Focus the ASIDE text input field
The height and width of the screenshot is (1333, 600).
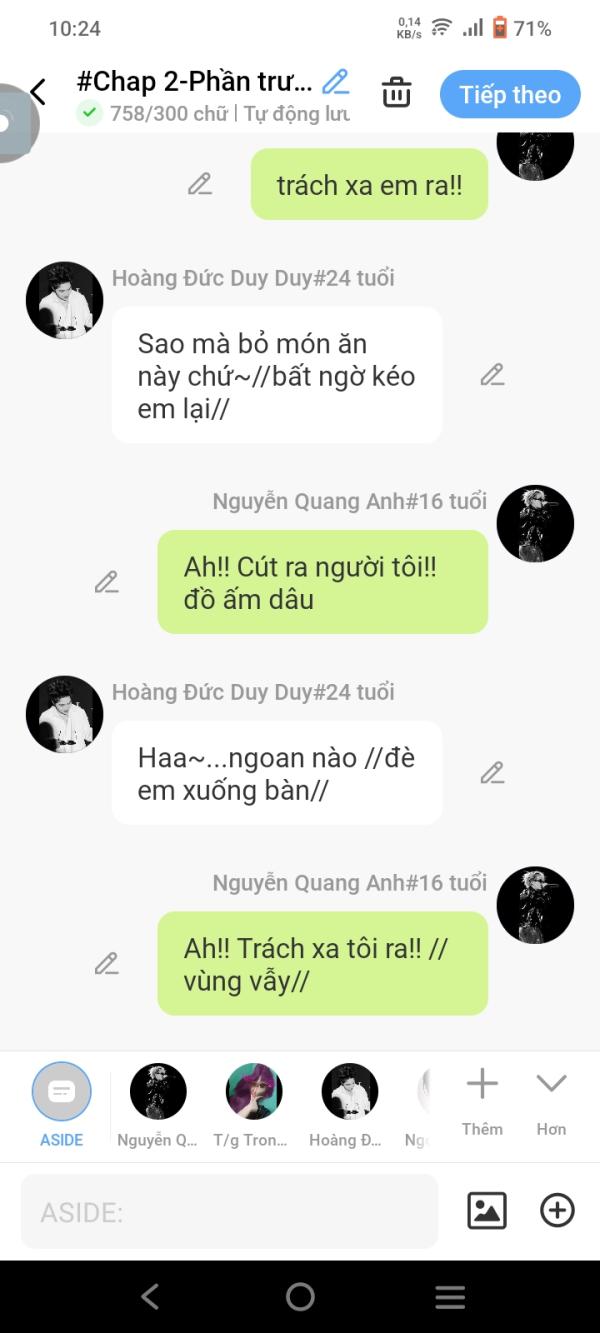[230, 1212]
